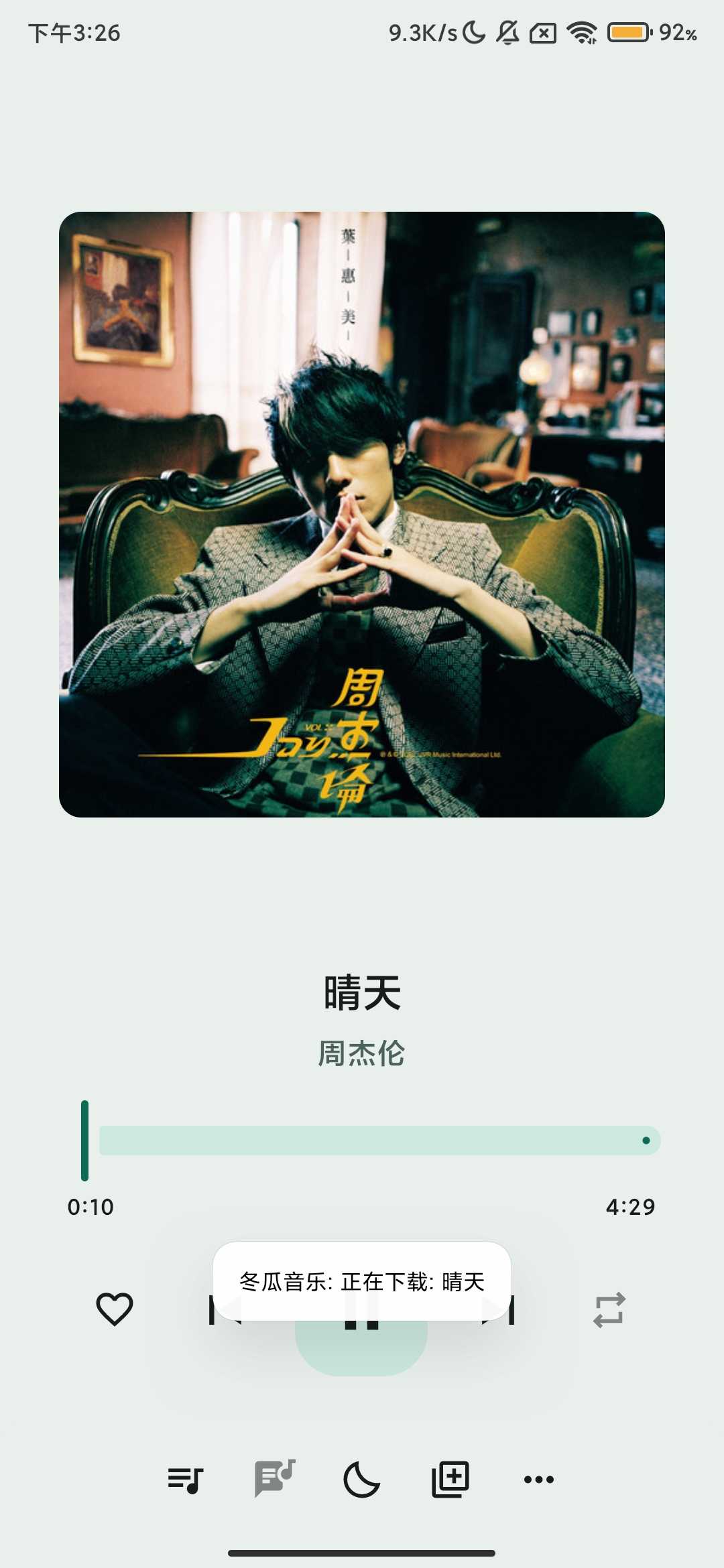
Task: Open the more options menu
Action: click(x=539, y=1478)
